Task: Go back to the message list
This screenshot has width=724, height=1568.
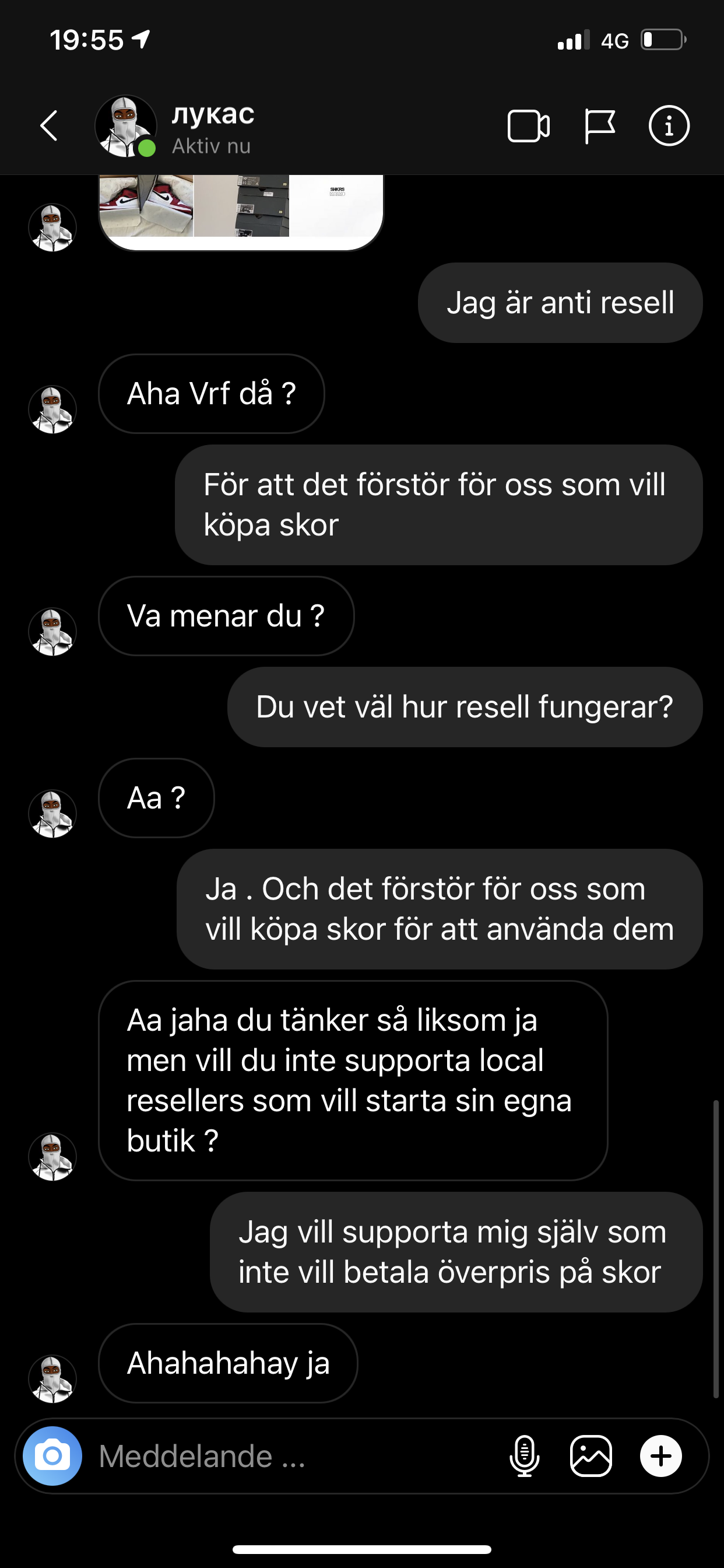Action: [50, 126]
